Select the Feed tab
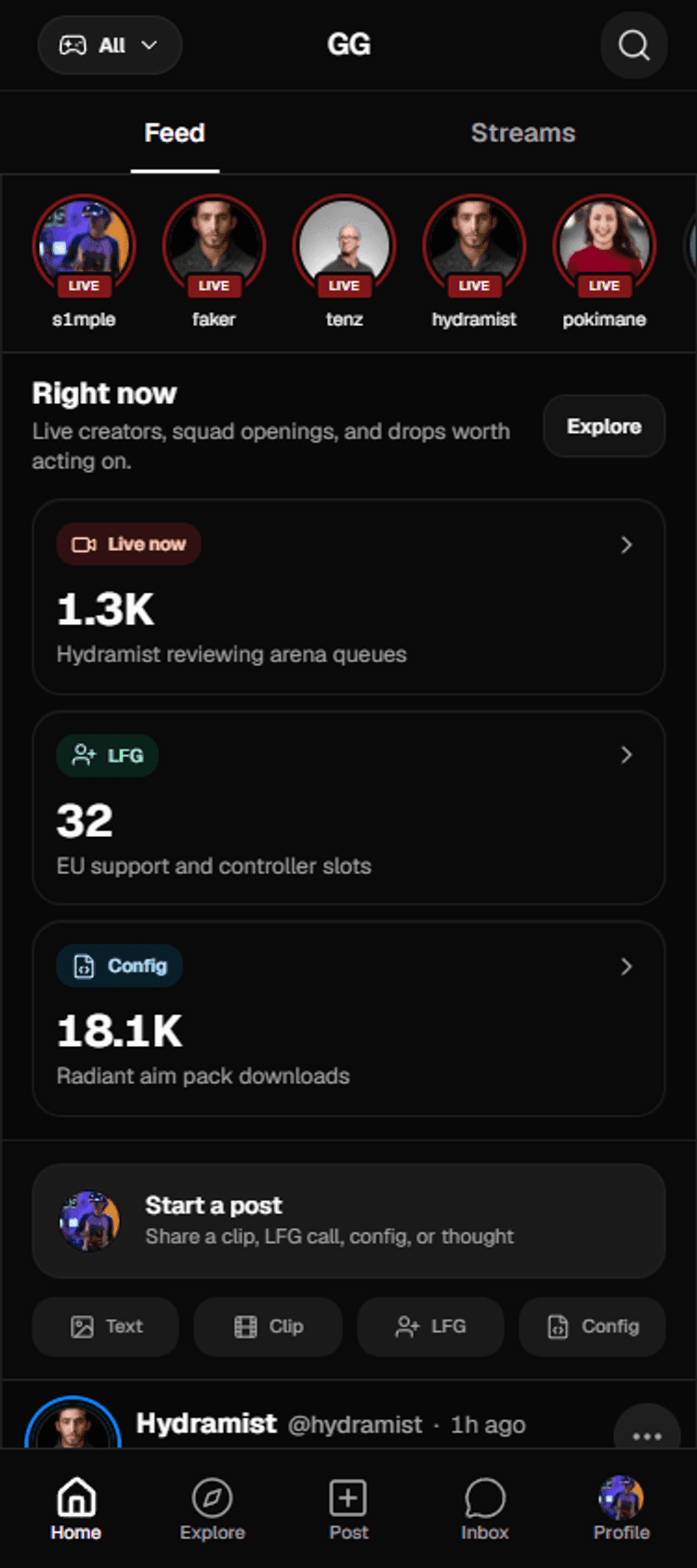The width and height of the screenshot is (697, 1568). click(174, 133)
